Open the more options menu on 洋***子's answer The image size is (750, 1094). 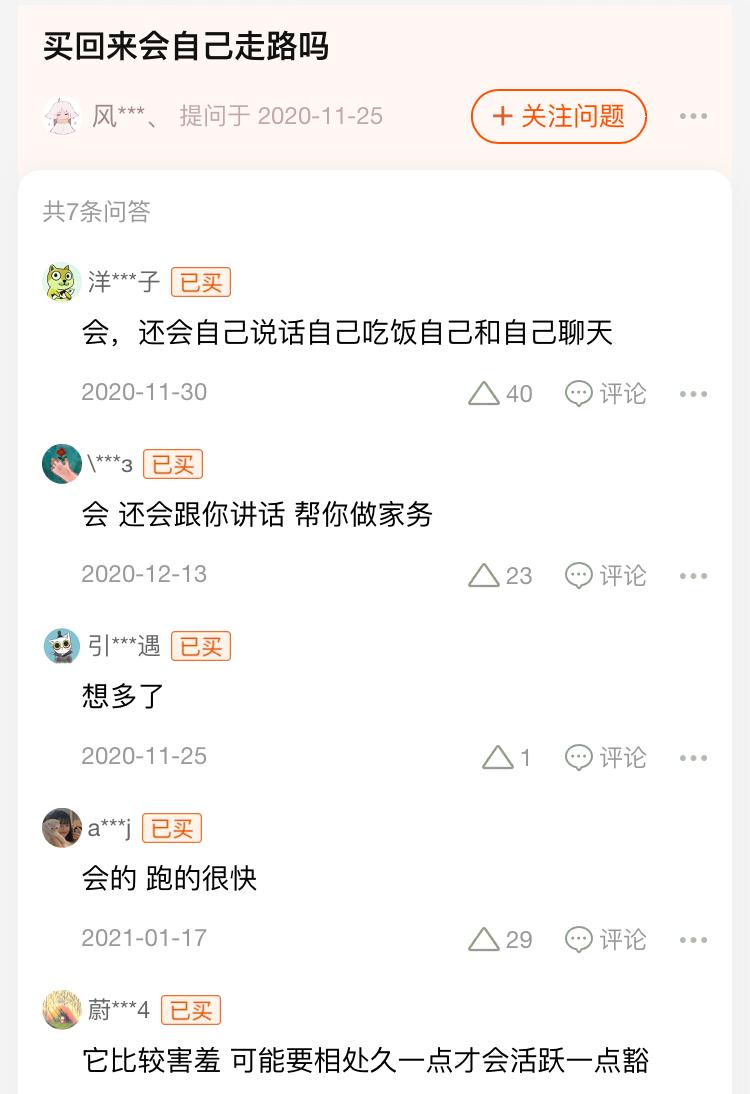(693, 393)
